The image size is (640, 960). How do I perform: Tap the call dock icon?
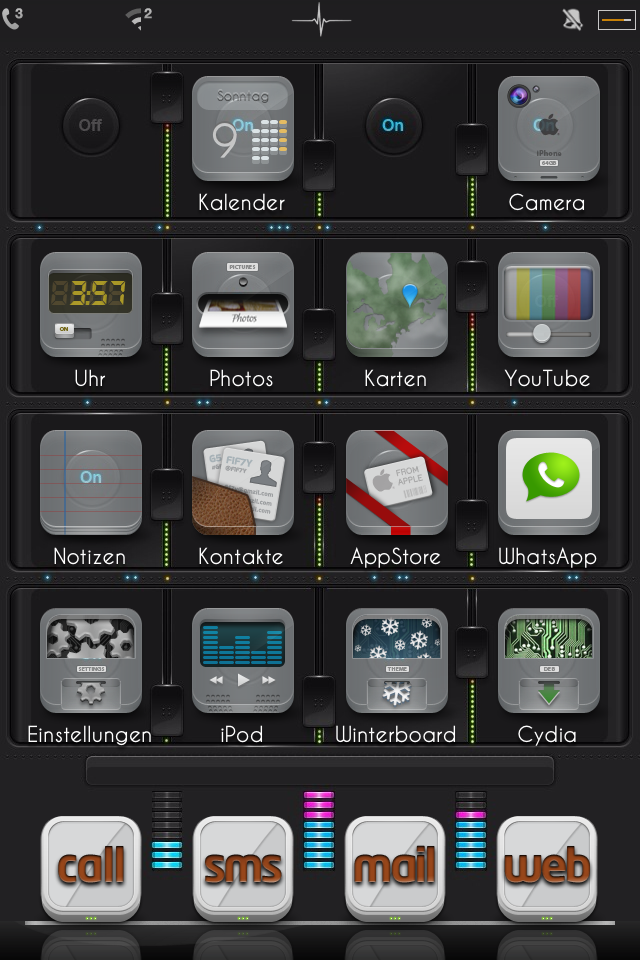click(91, 866)
